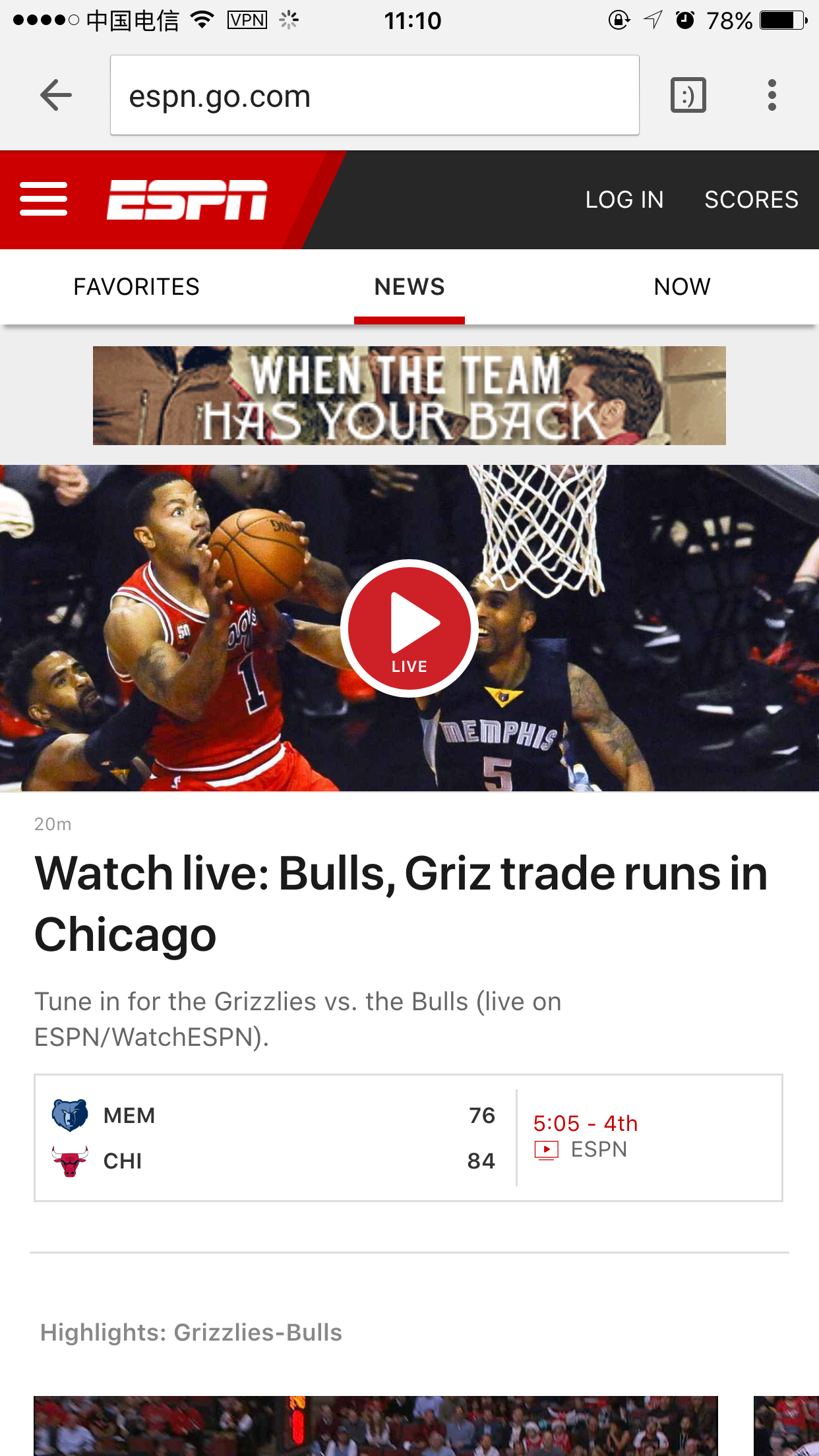Open the ESPN hamburger menu
This screenshot has width=819, height=1456.
click(44, 199)
